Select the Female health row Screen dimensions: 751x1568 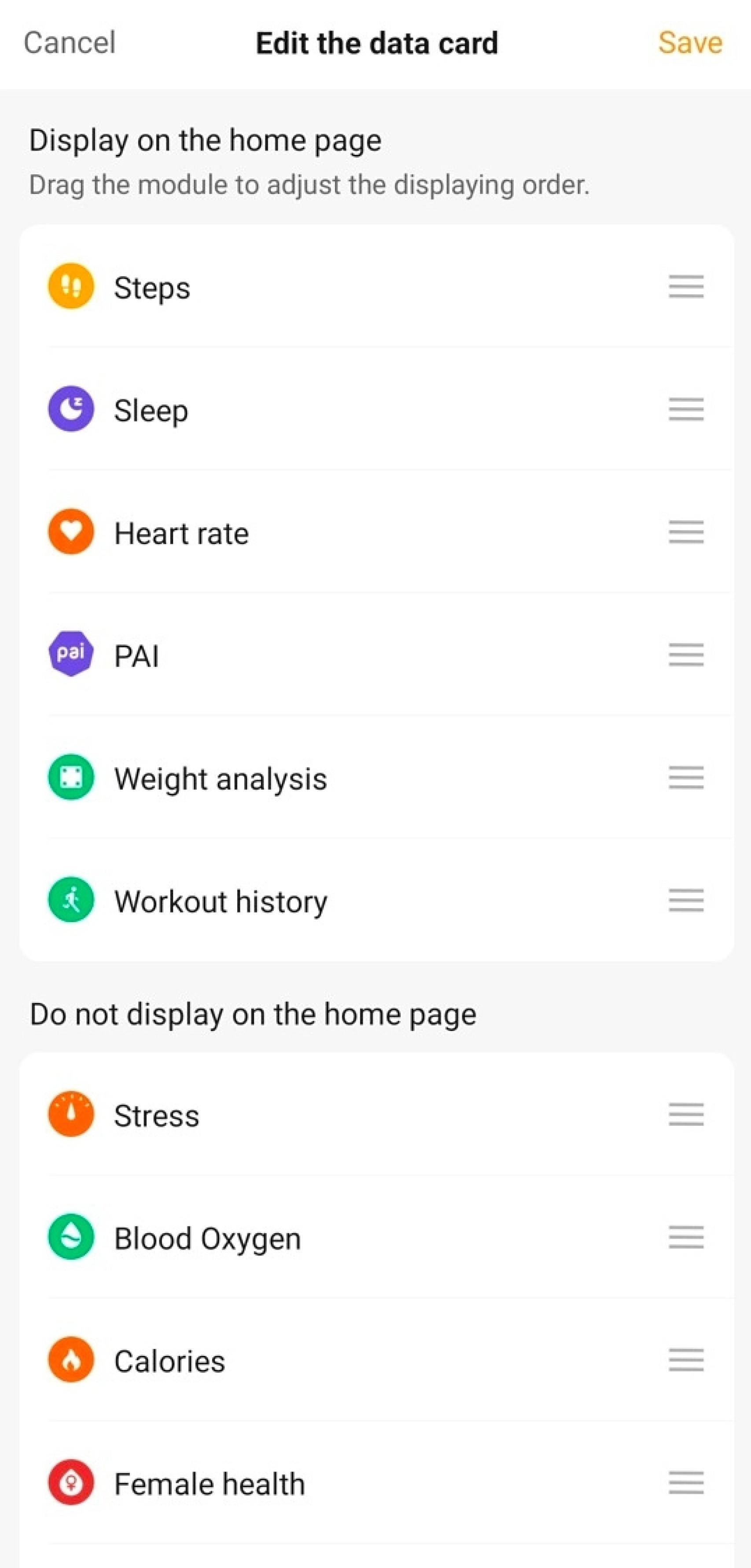pos(376,1483)
